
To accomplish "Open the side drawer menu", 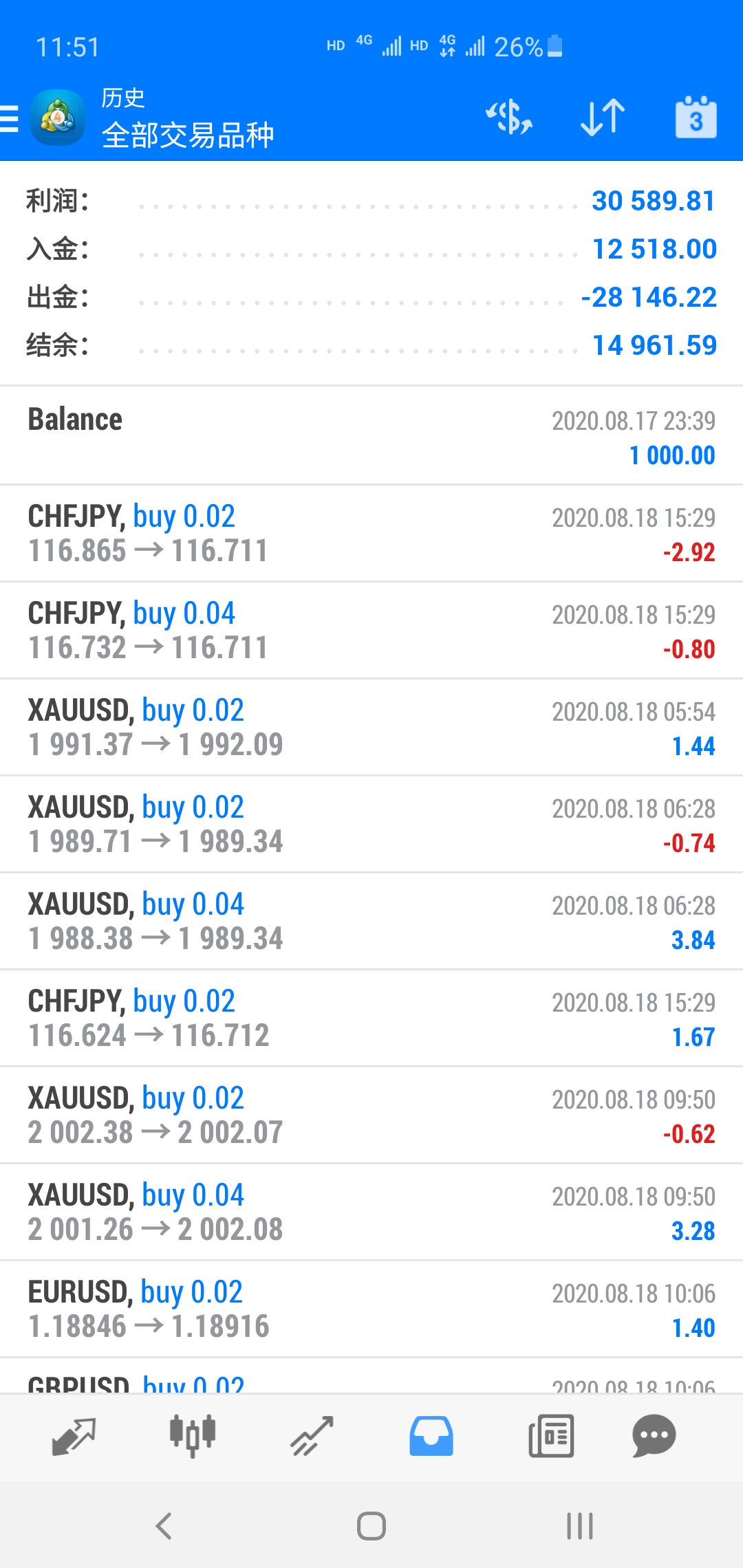I will click(x=10, y=118).
